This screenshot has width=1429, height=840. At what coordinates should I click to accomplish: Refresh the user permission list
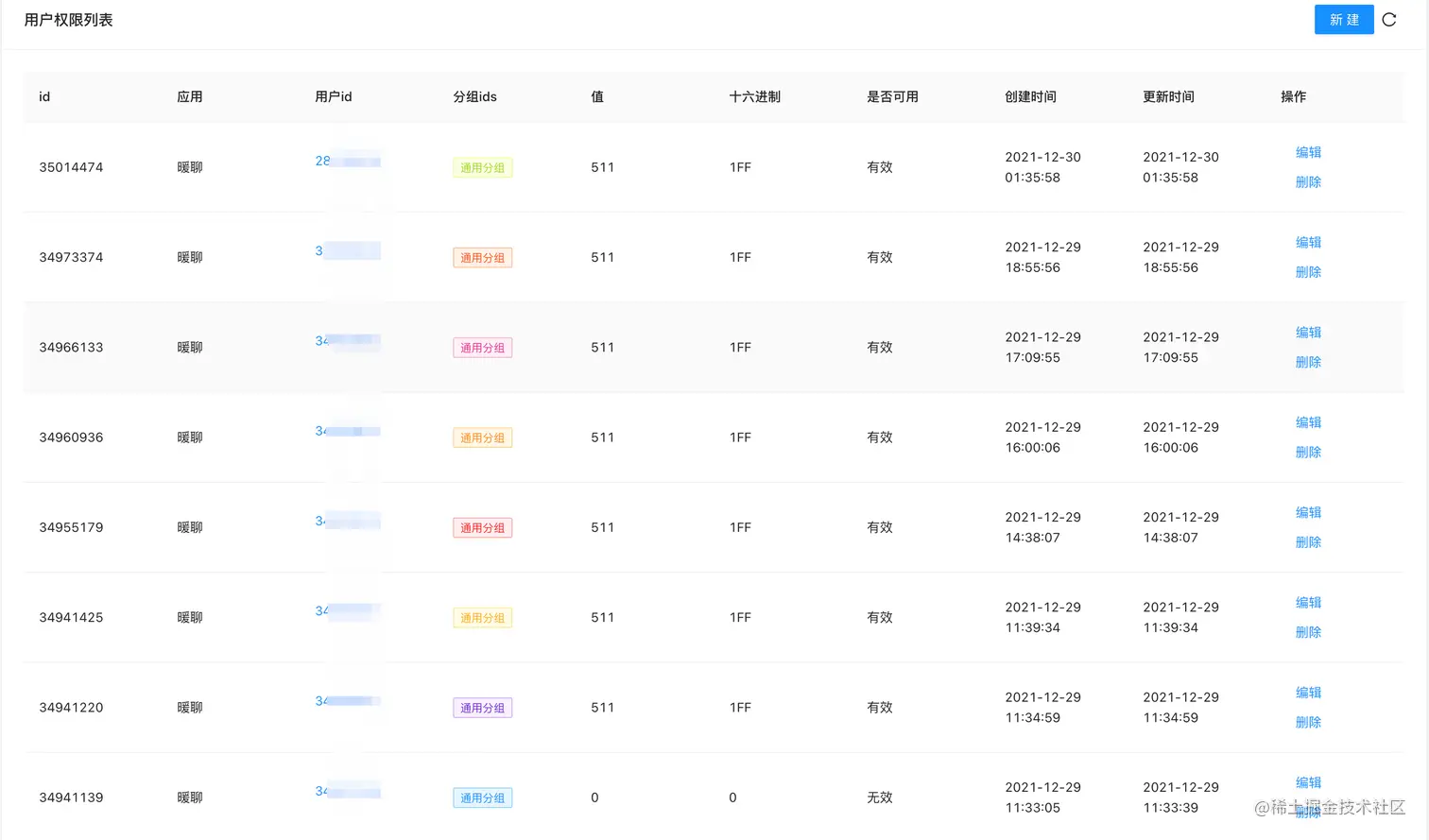1389,20
